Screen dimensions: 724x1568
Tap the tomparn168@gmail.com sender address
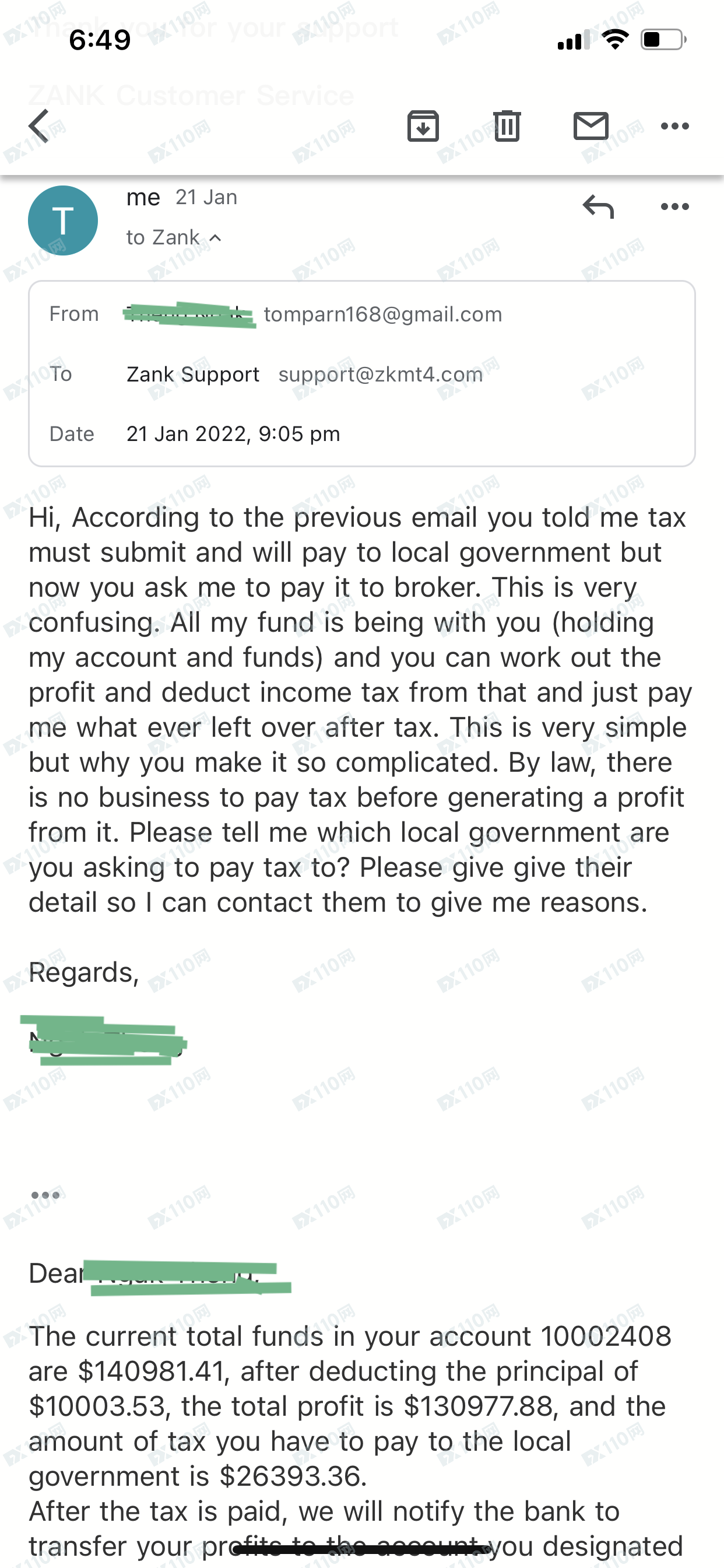tap(382, 314)
